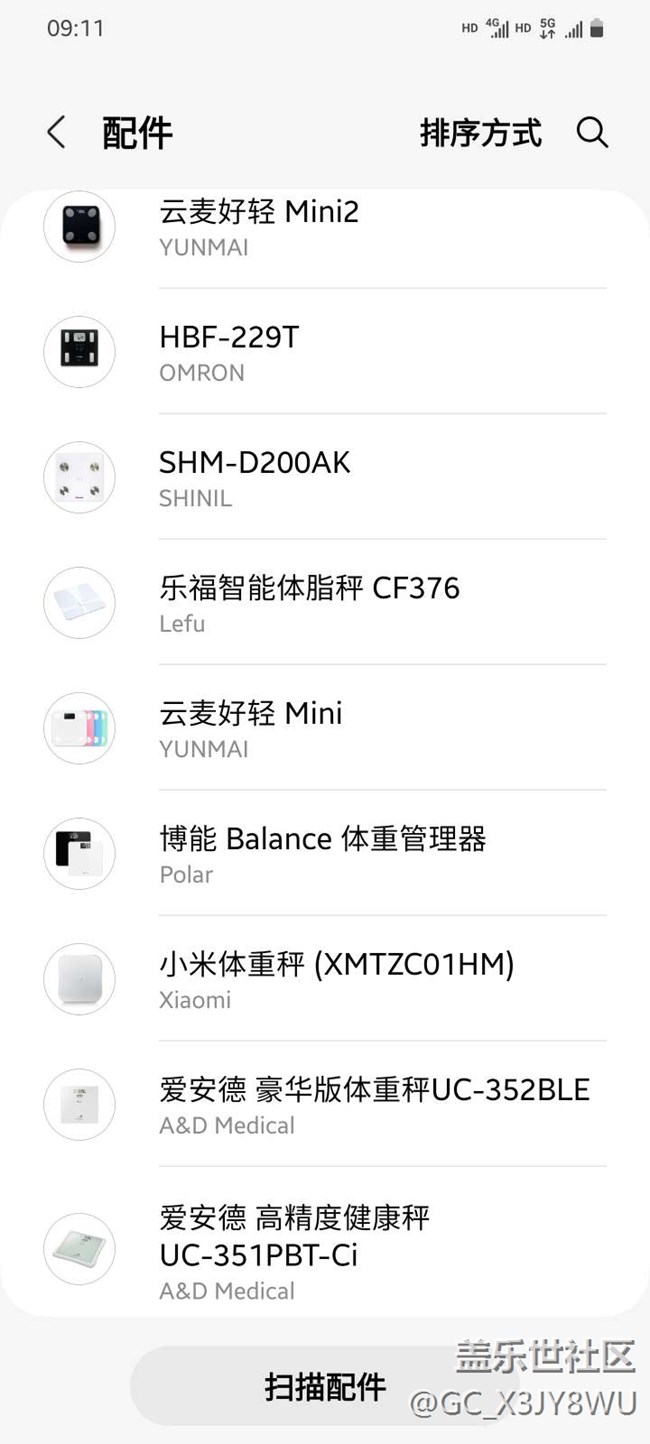
Task: Open the search magnifier icon
Action: tap(592, 133)
